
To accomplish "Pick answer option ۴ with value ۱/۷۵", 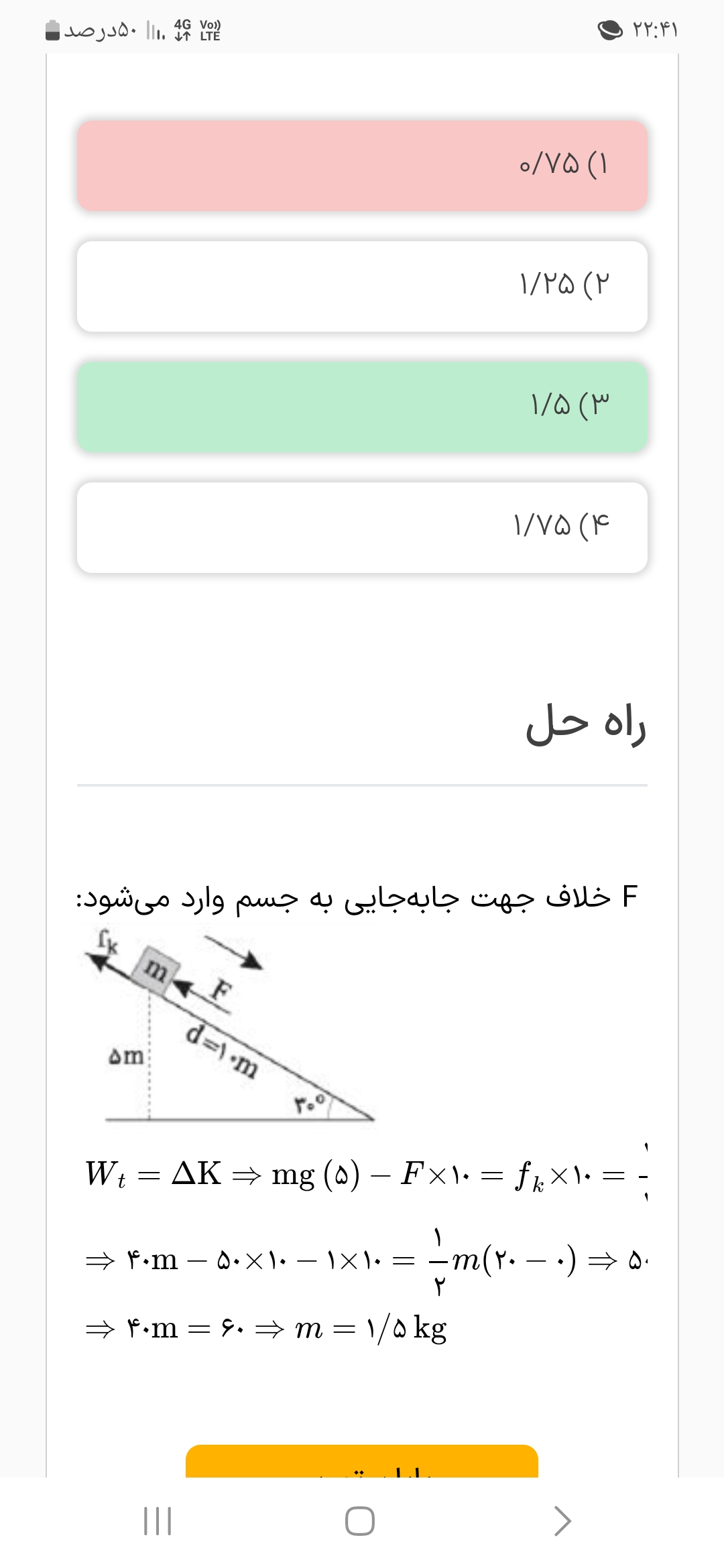I will click(x=362, y=527).
